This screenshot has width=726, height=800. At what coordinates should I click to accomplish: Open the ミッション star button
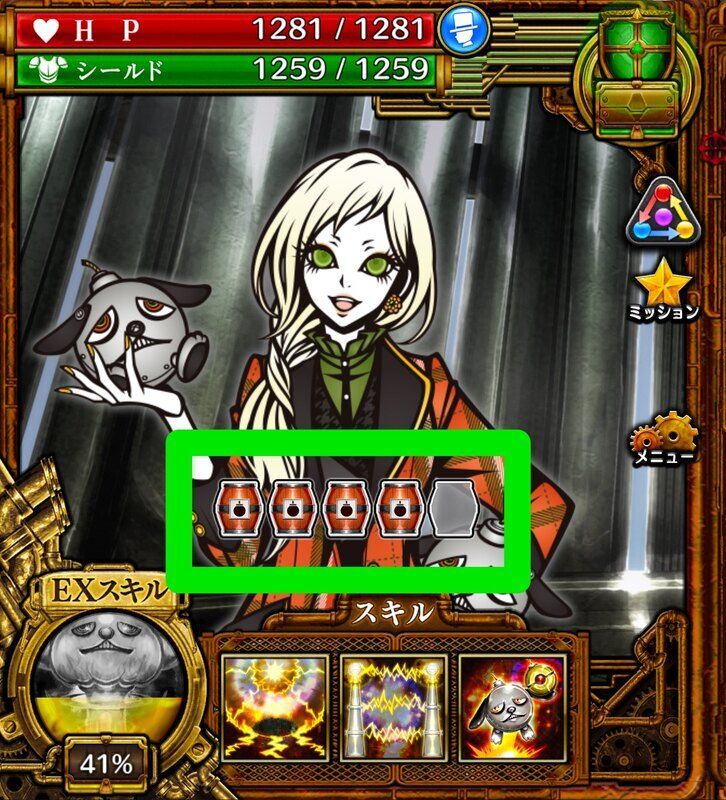663,292
